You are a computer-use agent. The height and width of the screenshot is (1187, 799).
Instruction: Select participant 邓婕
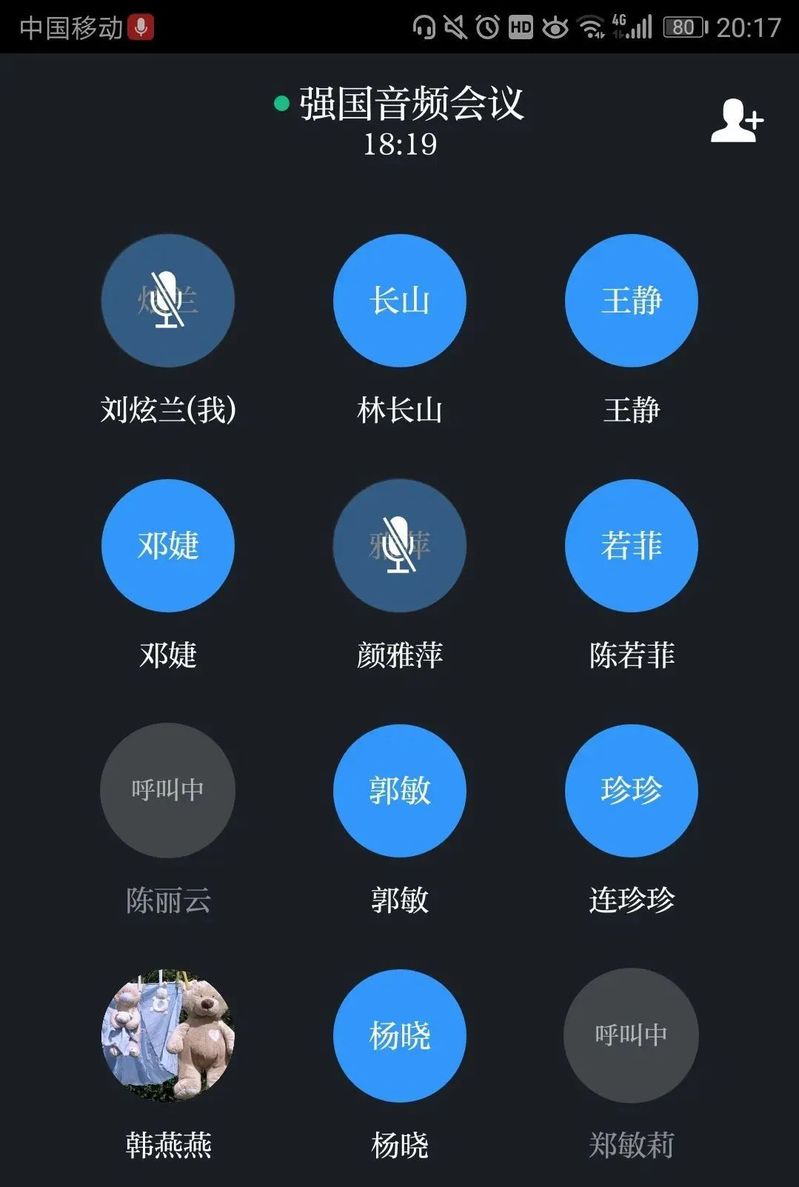[x=168, y=545]
